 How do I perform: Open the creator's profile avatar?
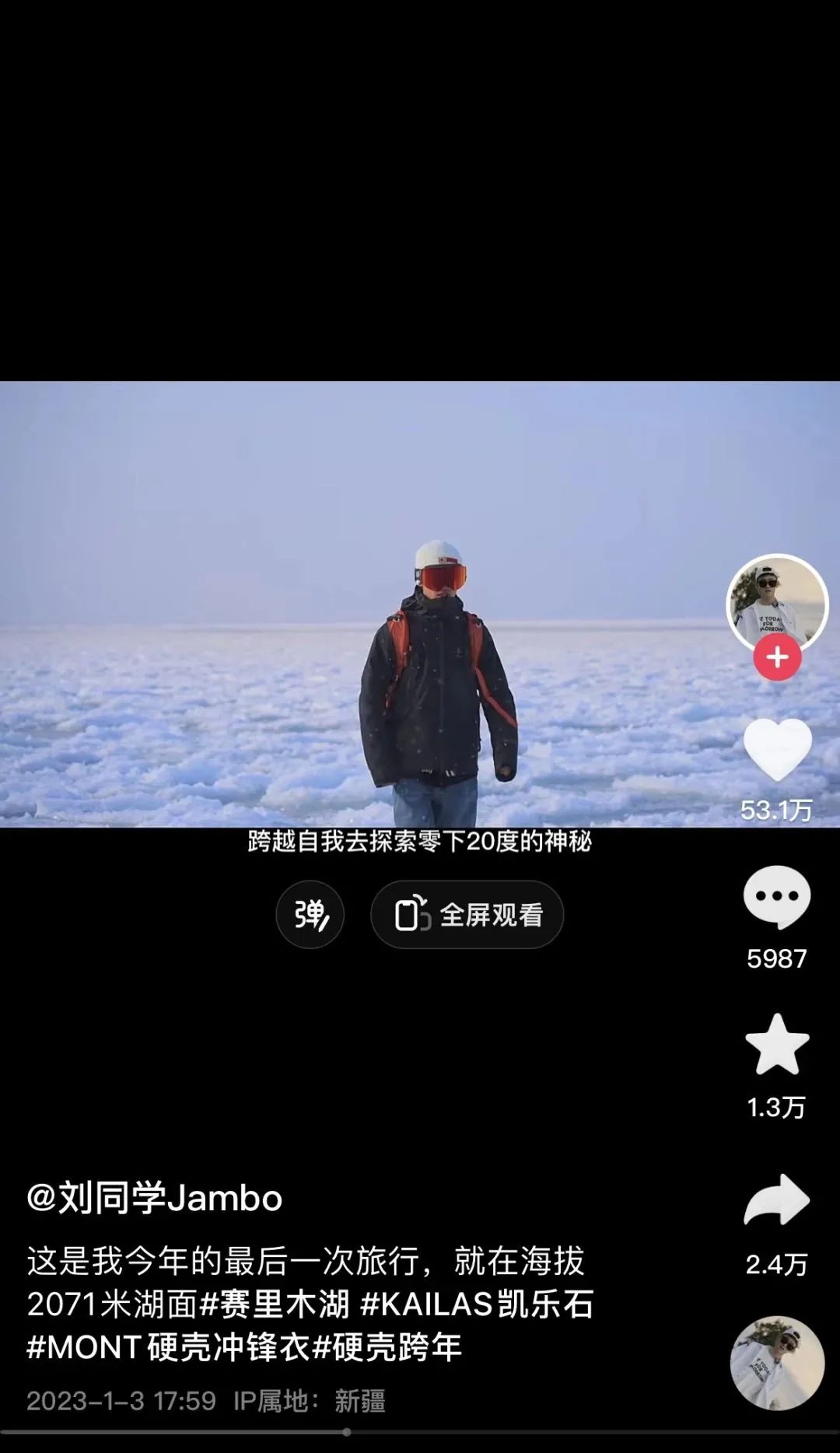[x=777, y=604]
